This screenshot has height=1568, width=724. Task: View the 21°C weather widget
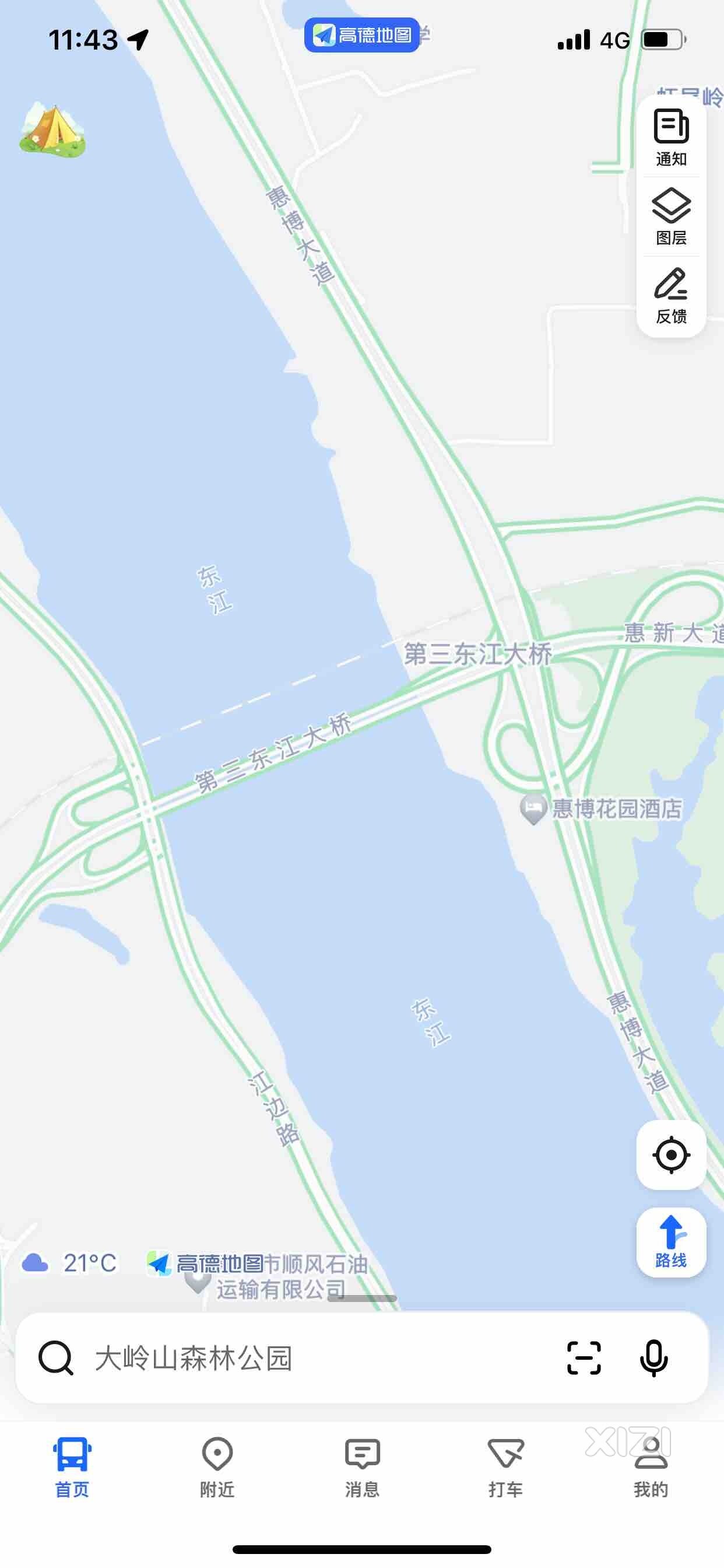pyautogui.click(x=70, y=1263)
